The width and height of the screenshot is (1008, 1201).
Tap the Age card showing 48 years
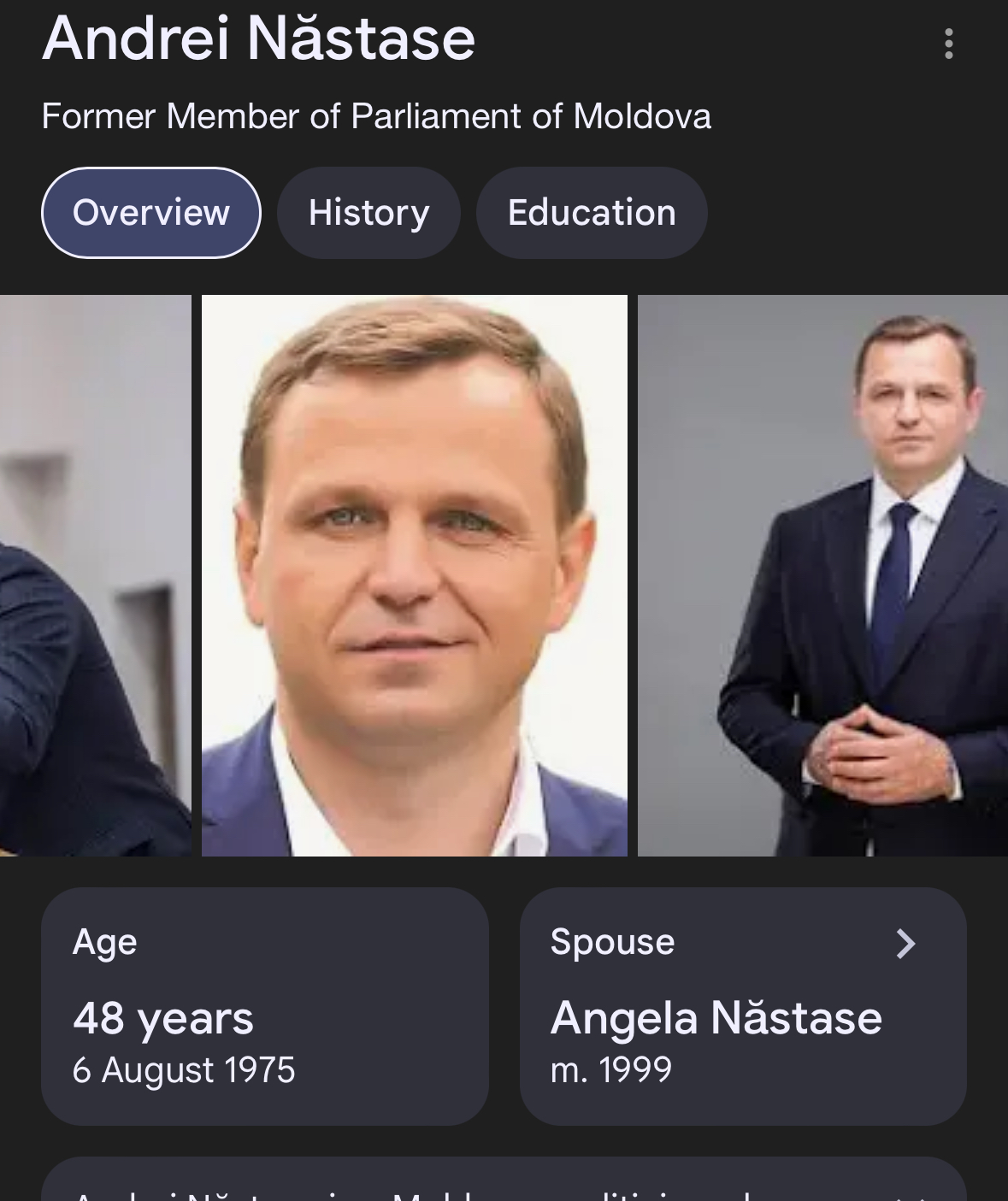tap(264, 1006)
